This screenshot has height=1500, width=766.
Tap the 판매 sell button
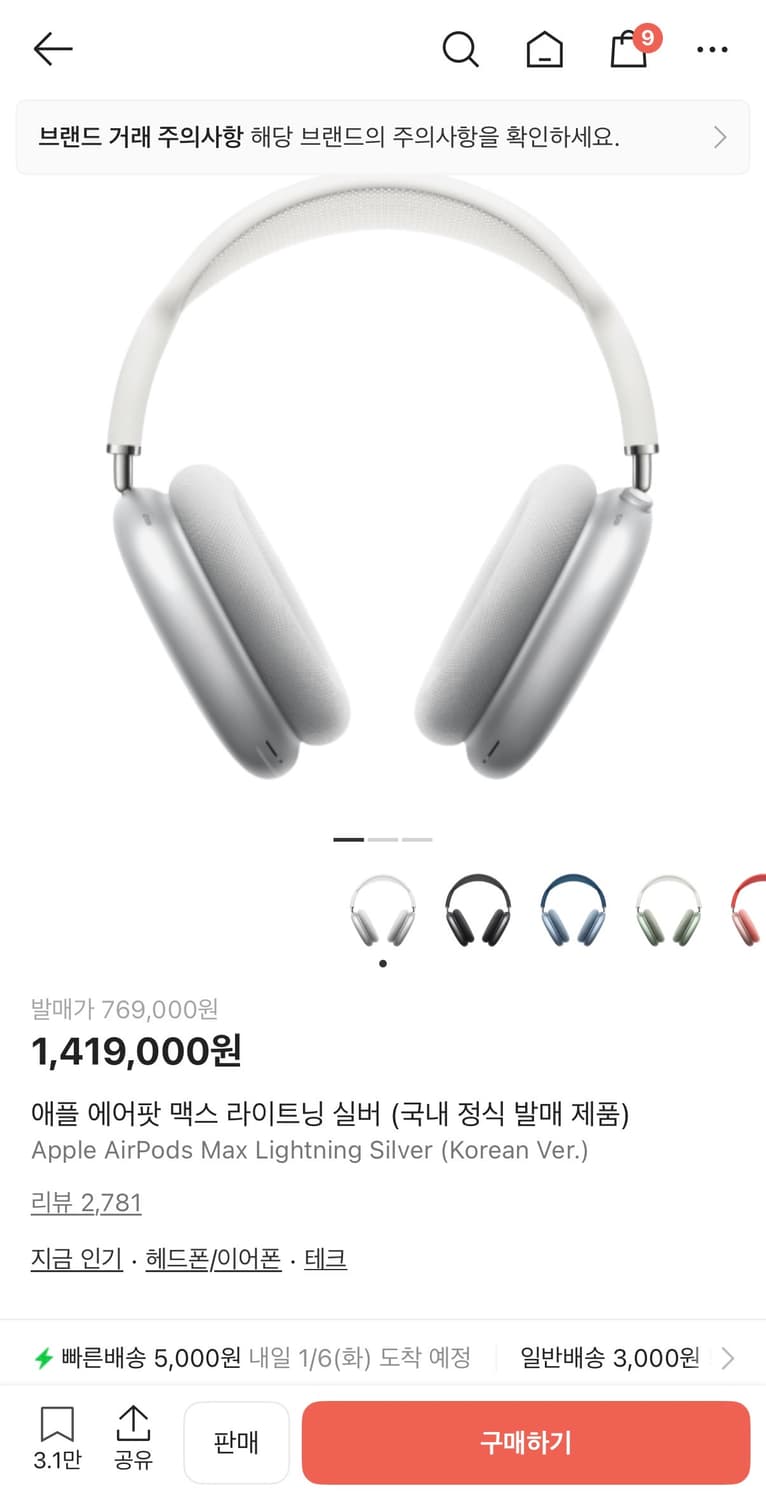(236, 1441)
